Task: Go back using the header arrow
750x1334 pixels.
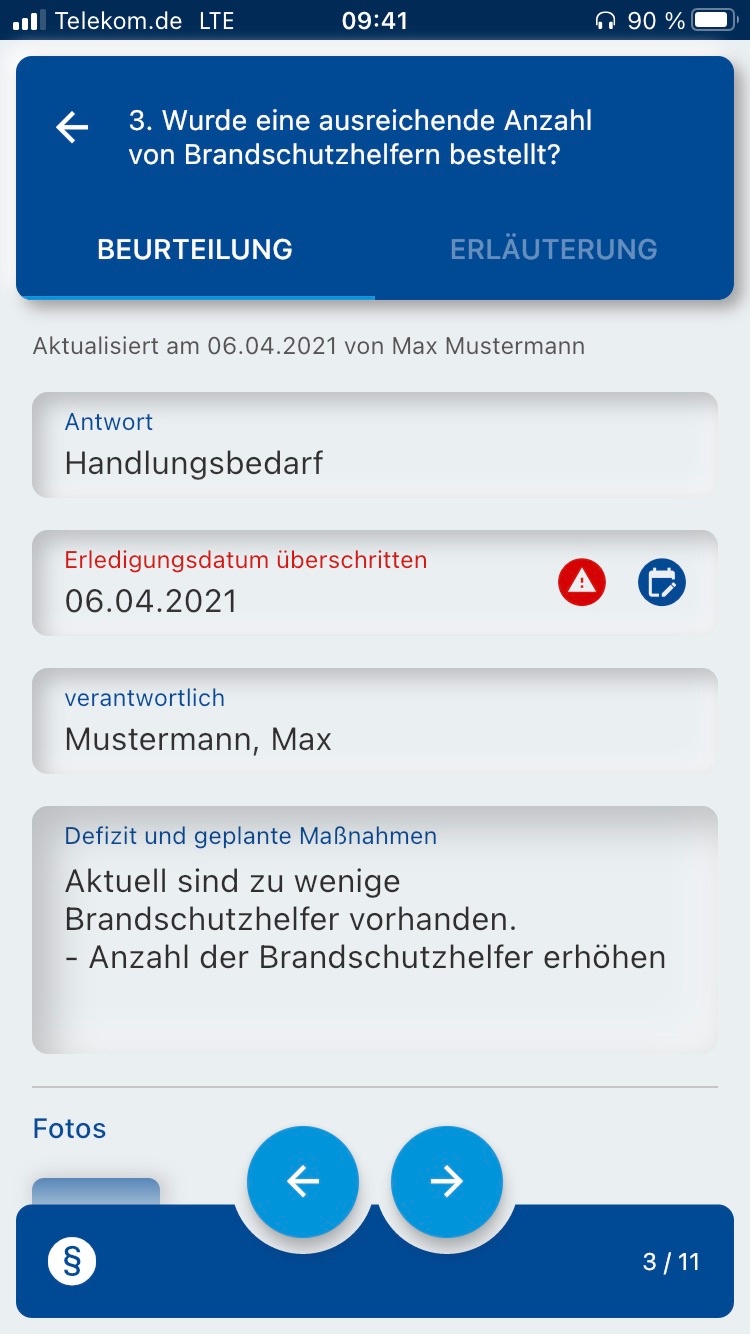Action: pos(72,128)
